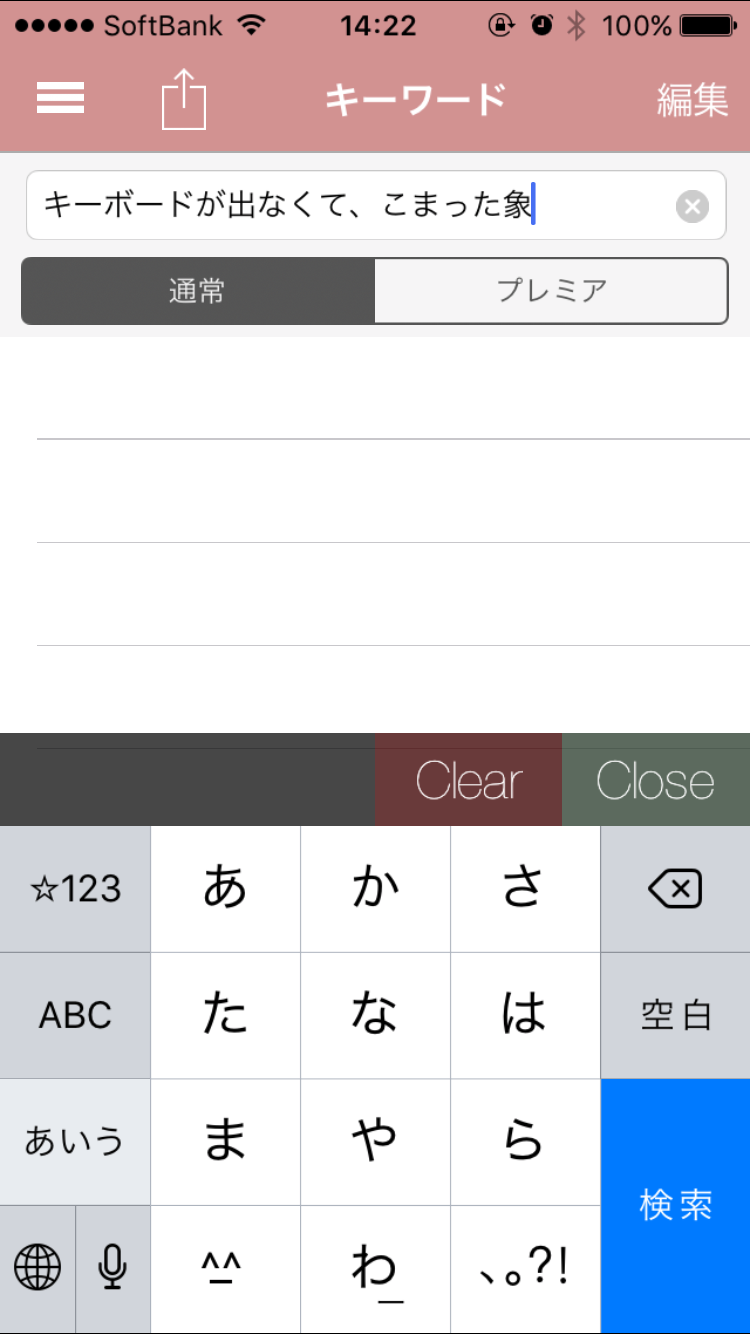Image resolution: width=750 pixels, height=1334 pixels.
Task: Hit the backspace key on the keyboard
Action: (x=675, y=888)
